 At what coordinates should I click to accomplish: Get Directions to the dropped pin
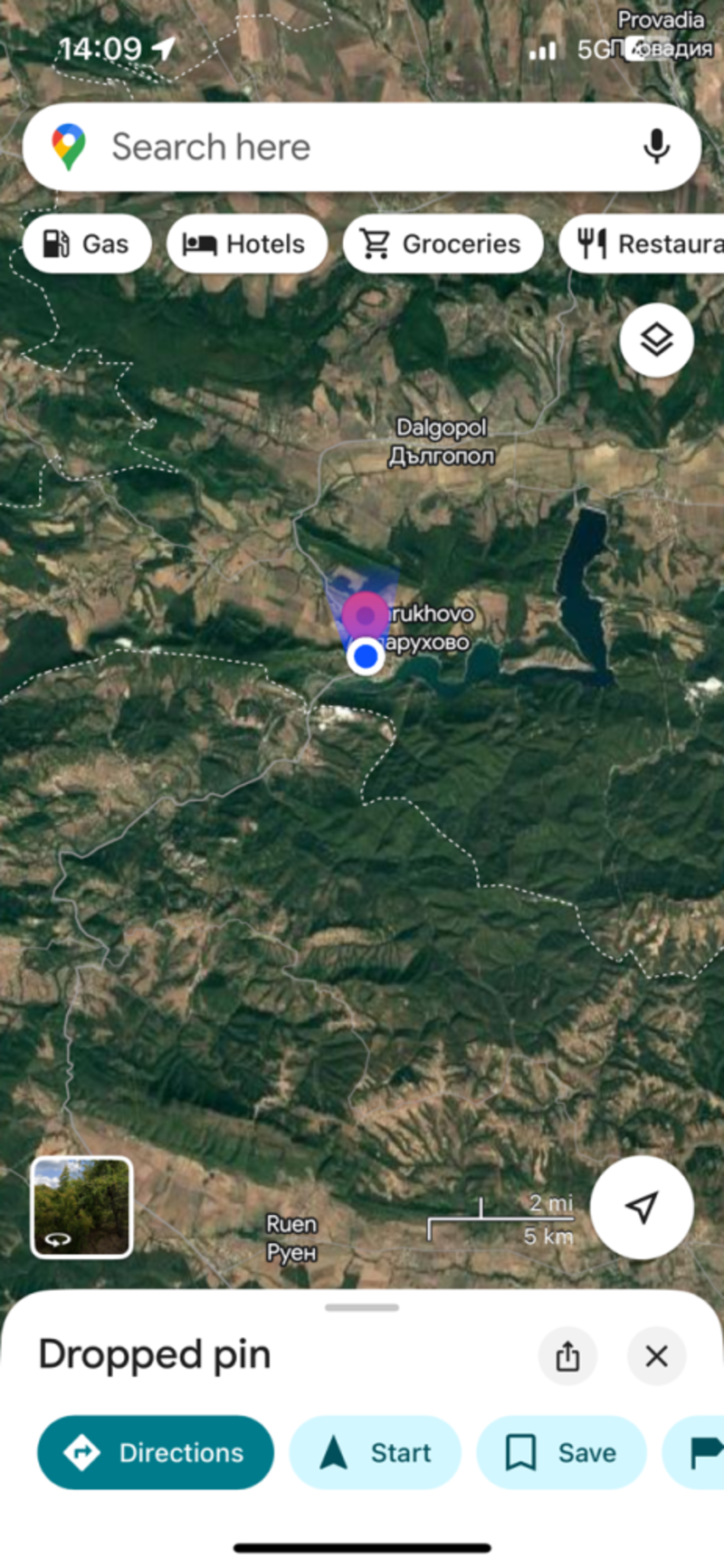156,1453
